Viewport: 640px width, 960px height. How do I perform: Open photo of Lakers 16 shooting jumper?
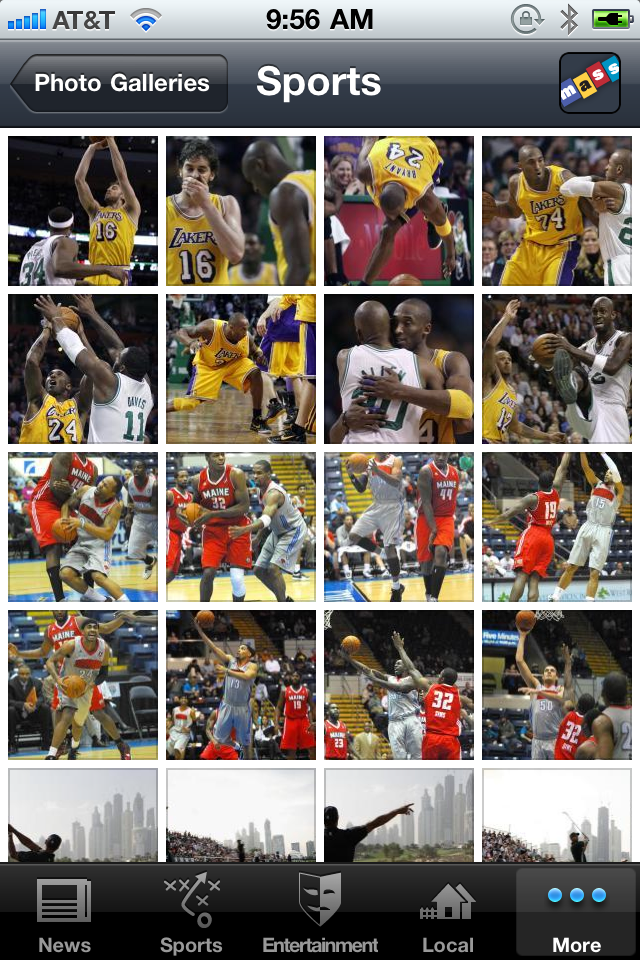(x=83, y=211)
